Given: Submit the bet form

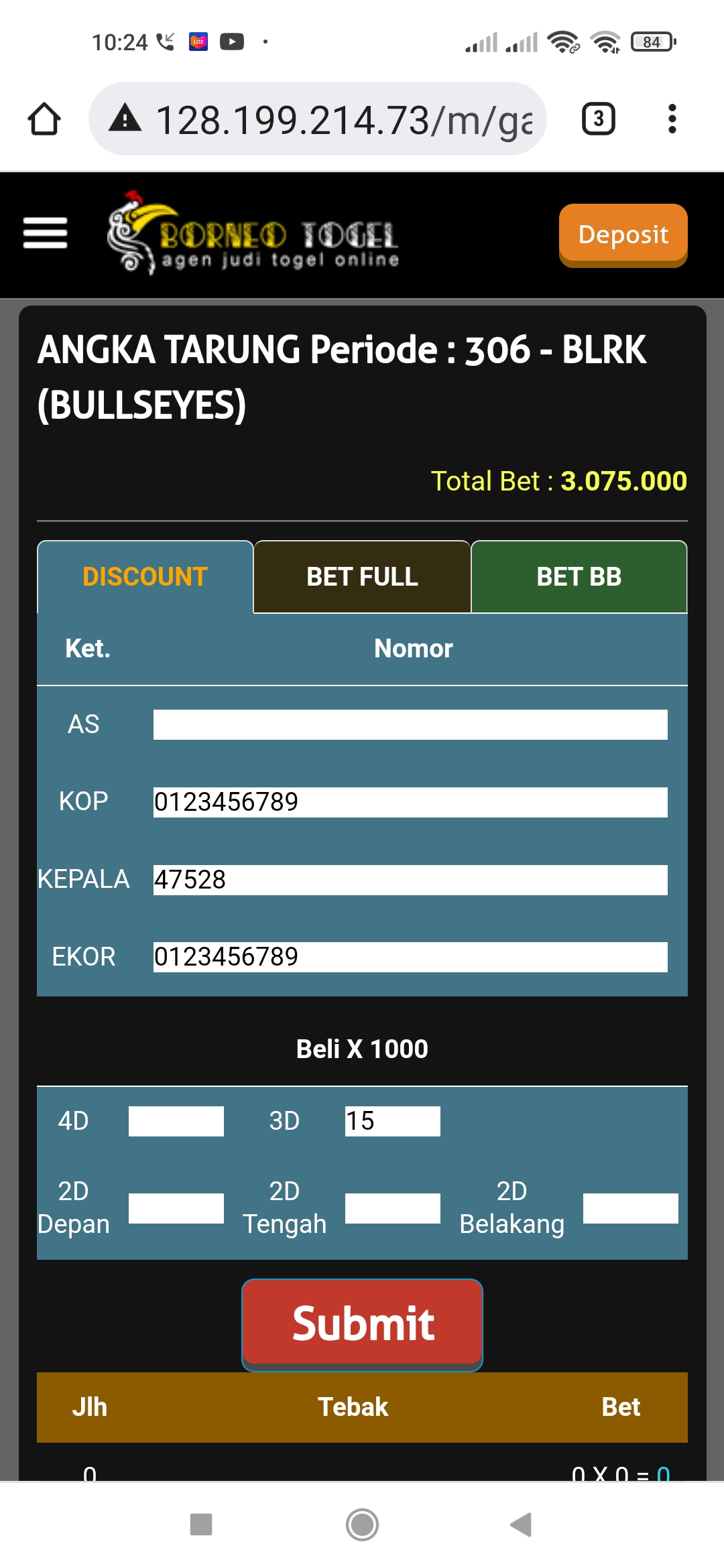Looking at the screenshot, I should (362, 1324).
